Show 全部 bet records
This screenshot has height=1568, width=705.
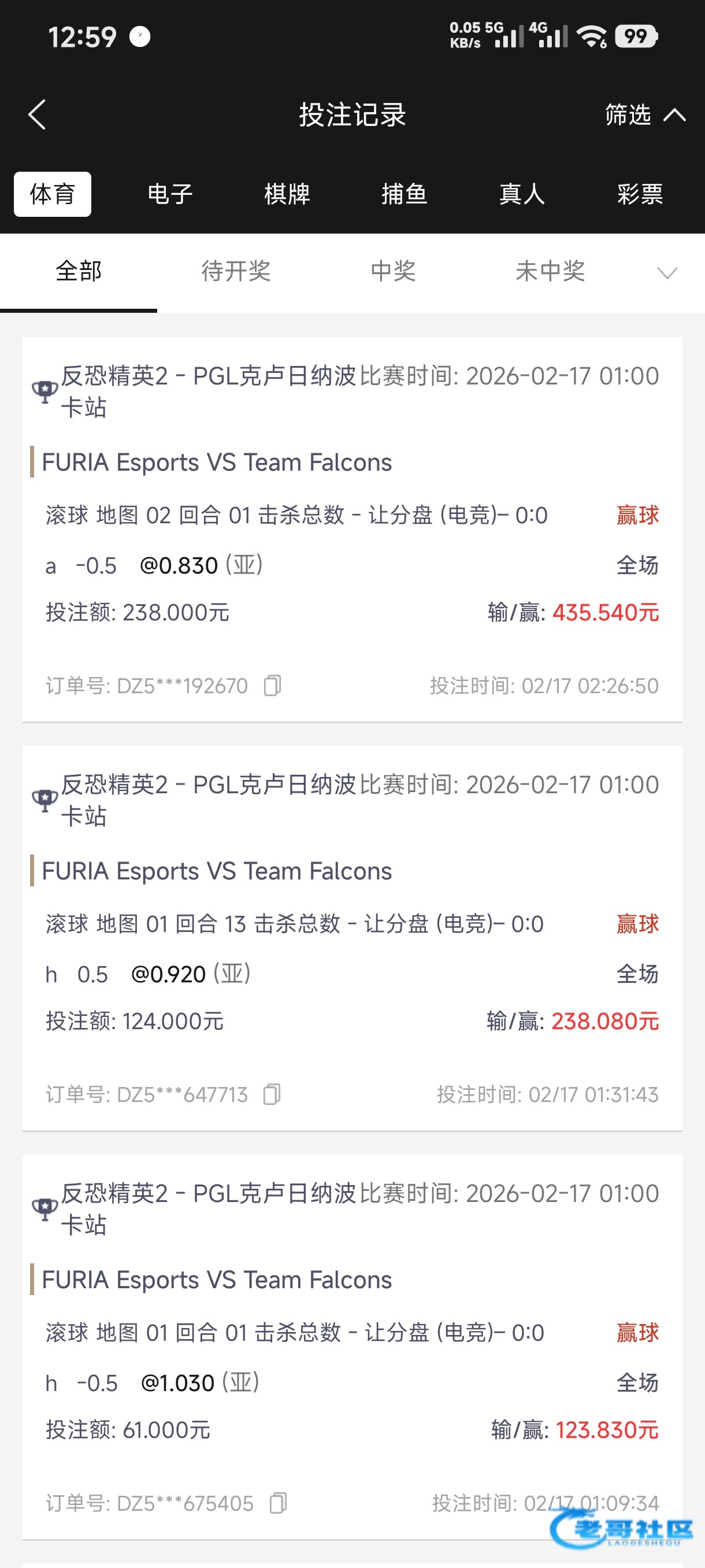pos(79,271)
